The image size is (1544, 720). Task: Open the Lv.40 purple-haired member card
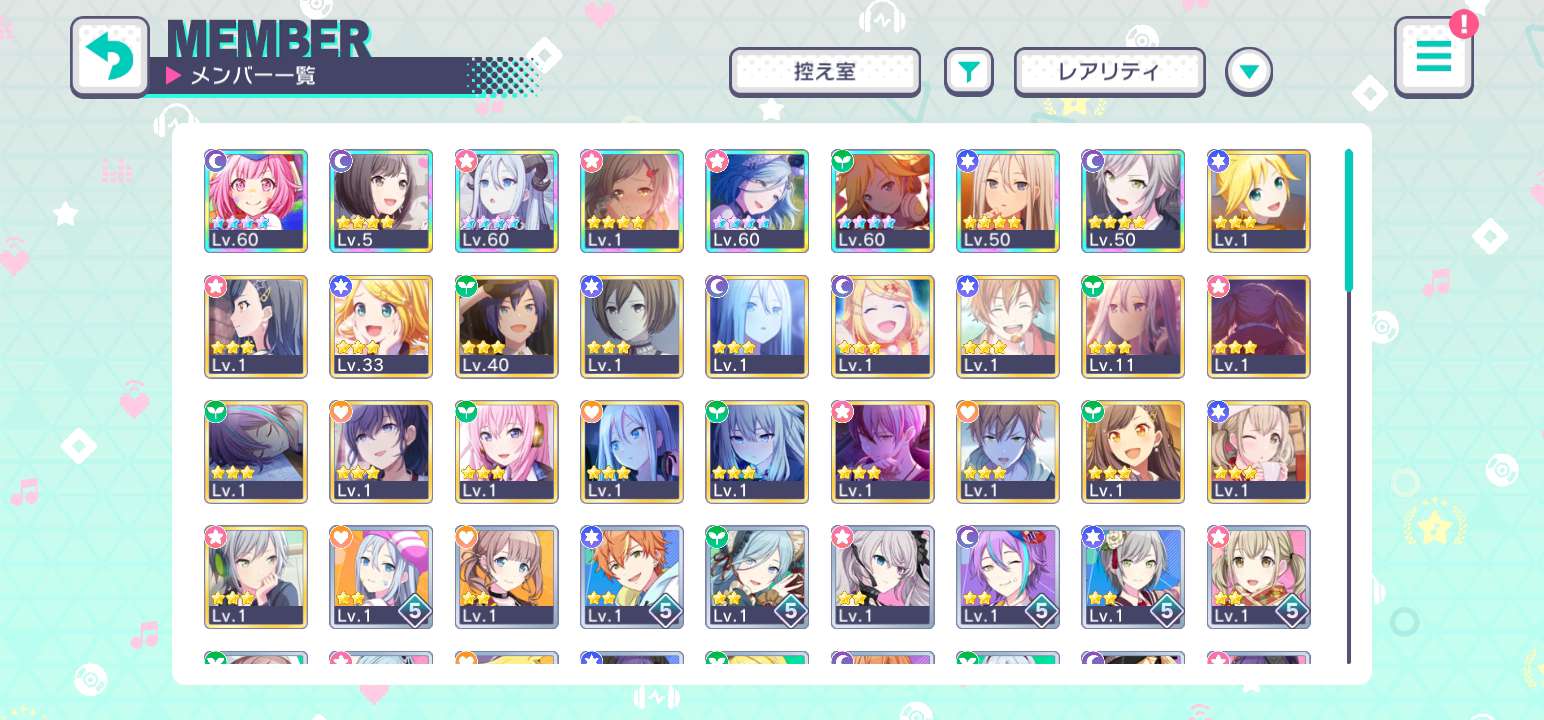click(x=506, y=326)
